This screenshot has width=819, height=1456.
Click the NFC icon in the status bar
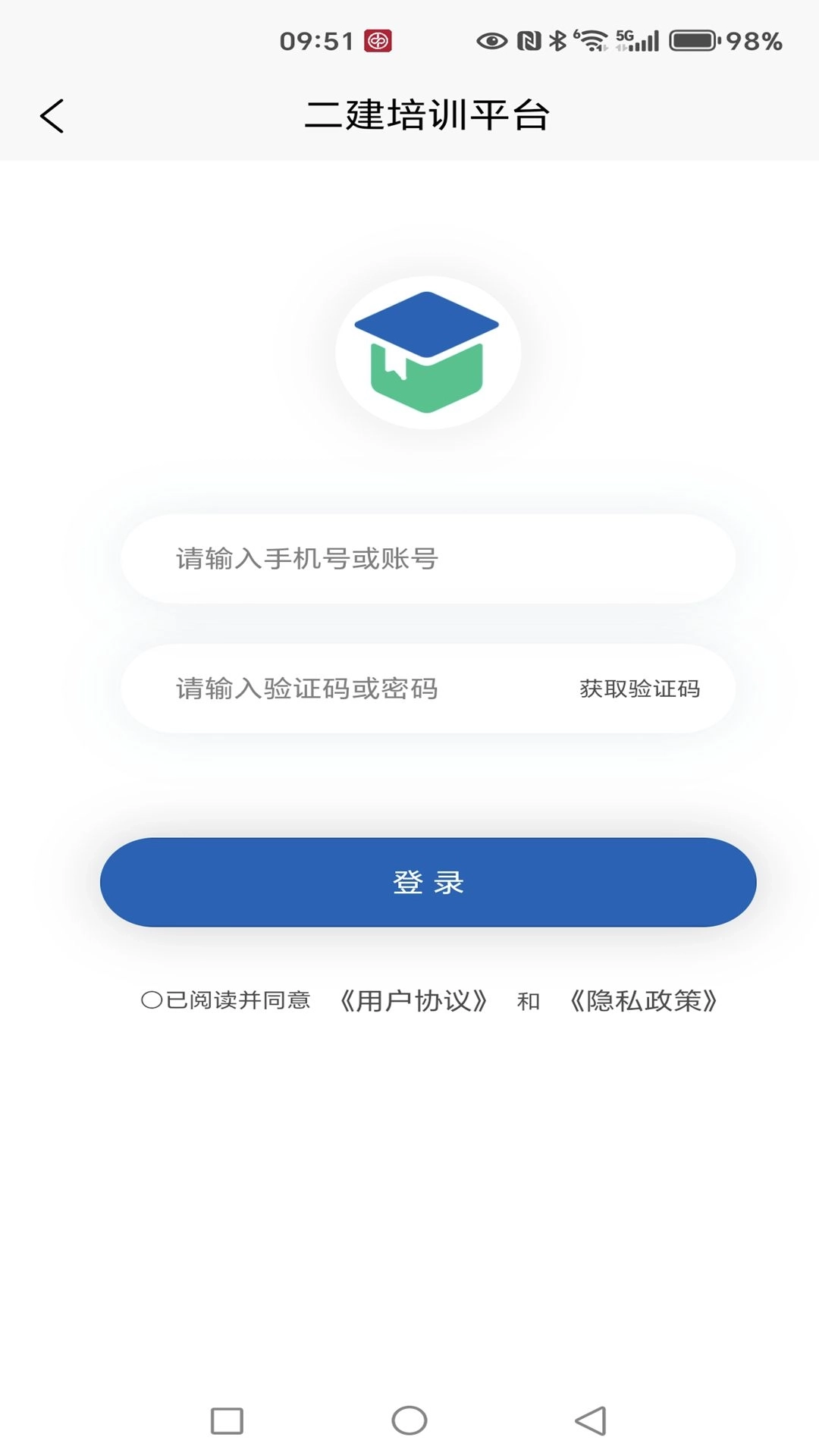(529, 39)
